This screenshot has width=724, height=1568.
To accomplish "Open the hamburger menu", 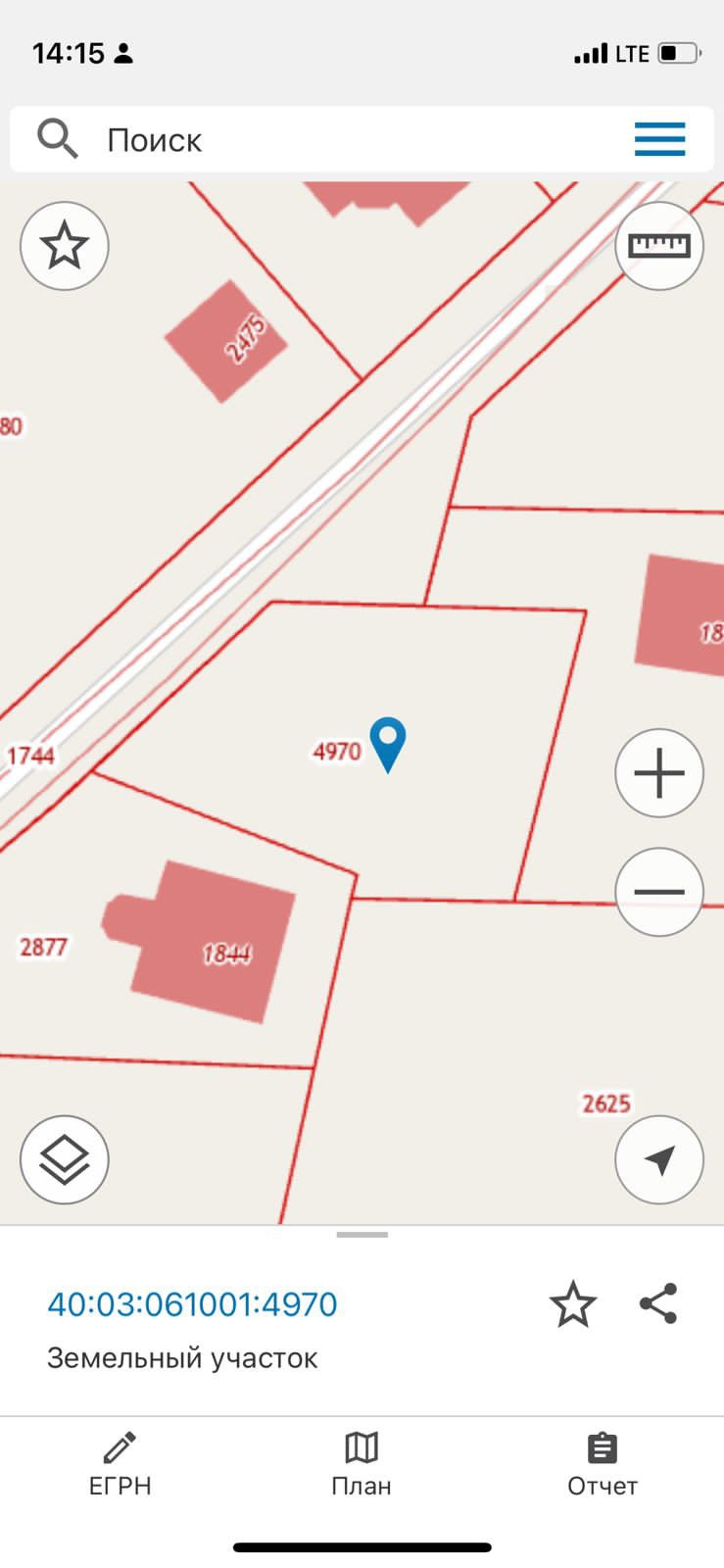I will 659,139.
